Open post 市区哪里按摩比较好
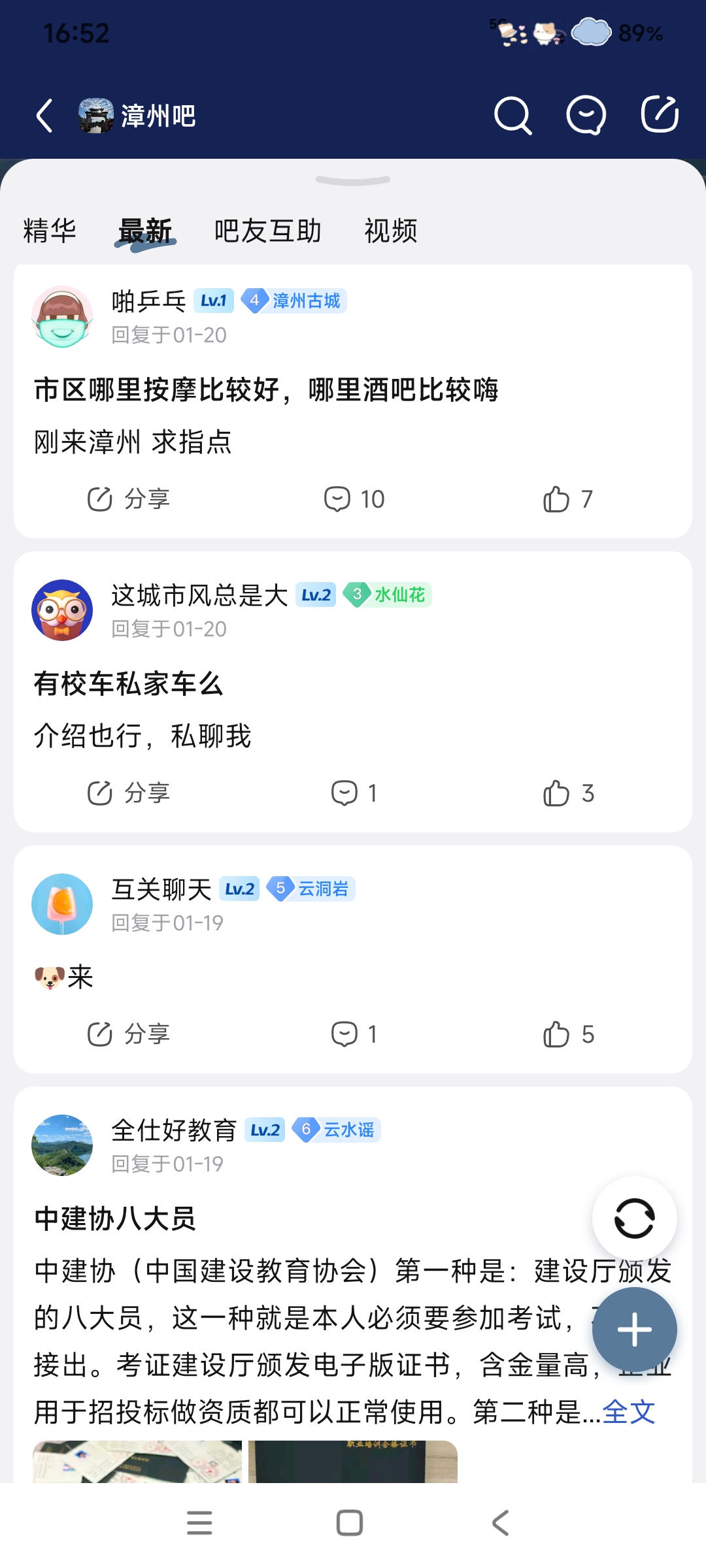 [x=266, y=390]
